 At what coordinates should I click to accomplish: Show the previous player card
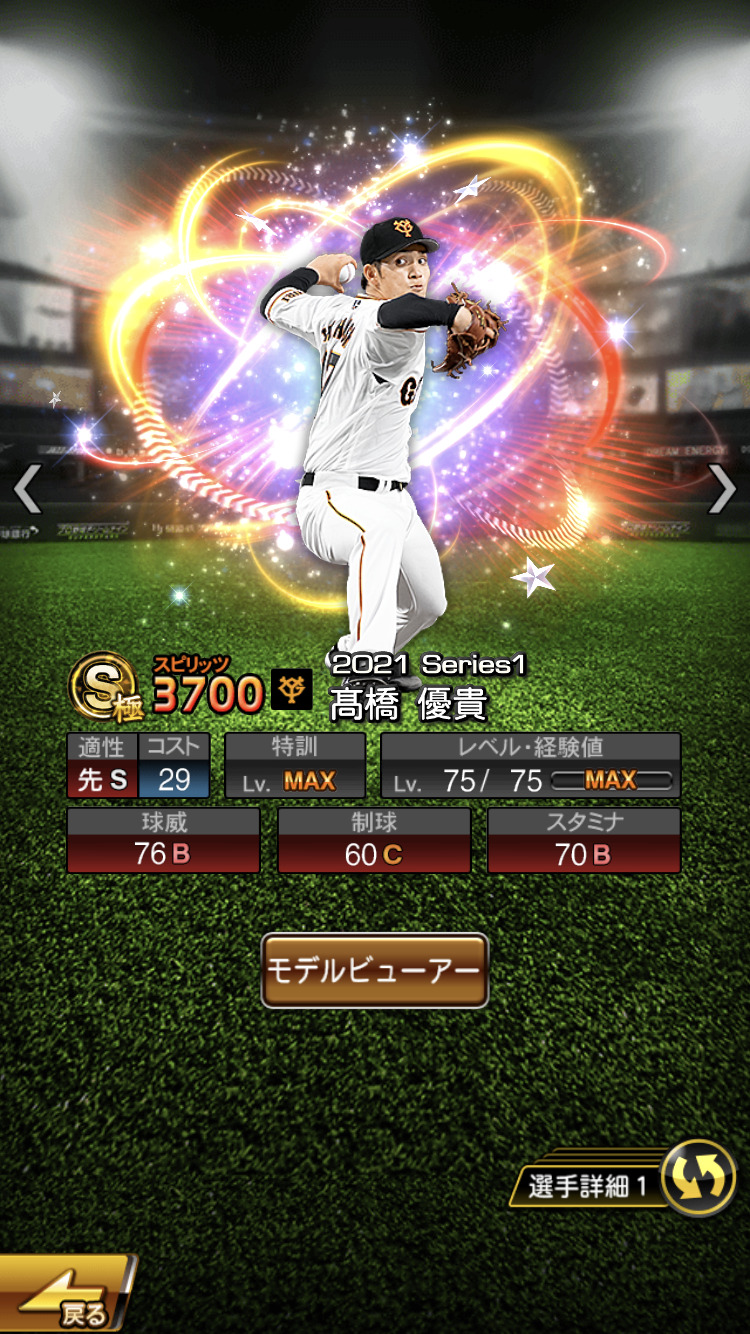[27, 489]
